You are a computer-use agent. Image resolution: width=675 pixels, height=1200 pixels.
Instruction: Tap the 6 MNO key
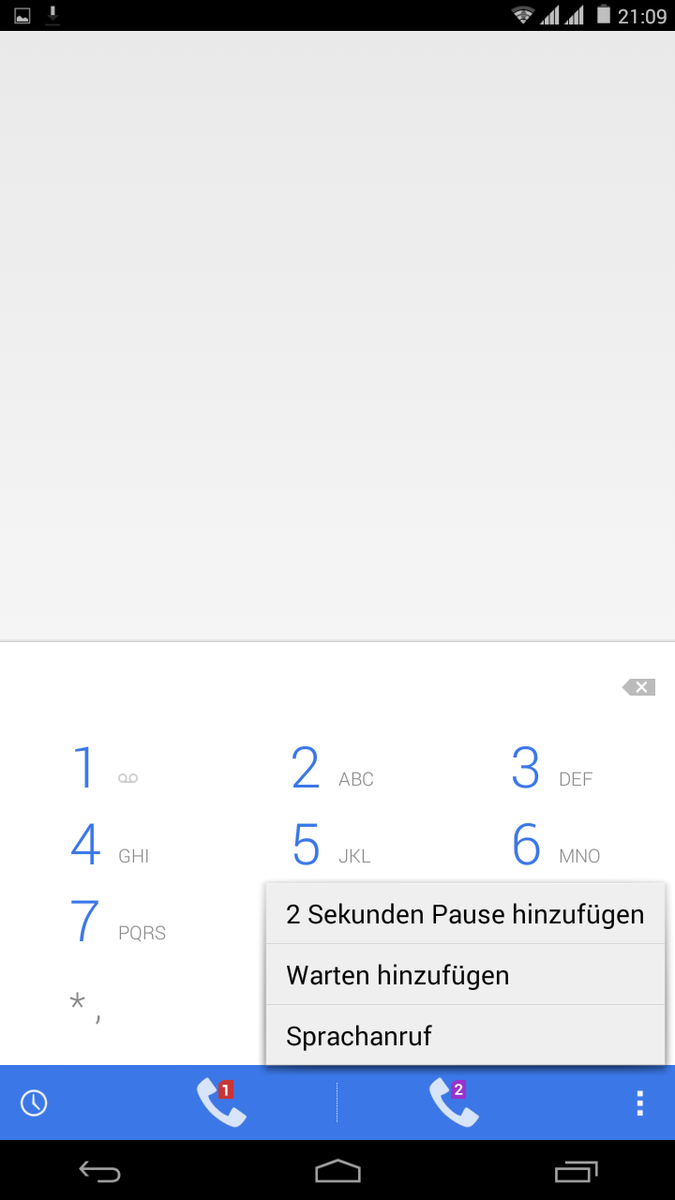tap(555, 847)
